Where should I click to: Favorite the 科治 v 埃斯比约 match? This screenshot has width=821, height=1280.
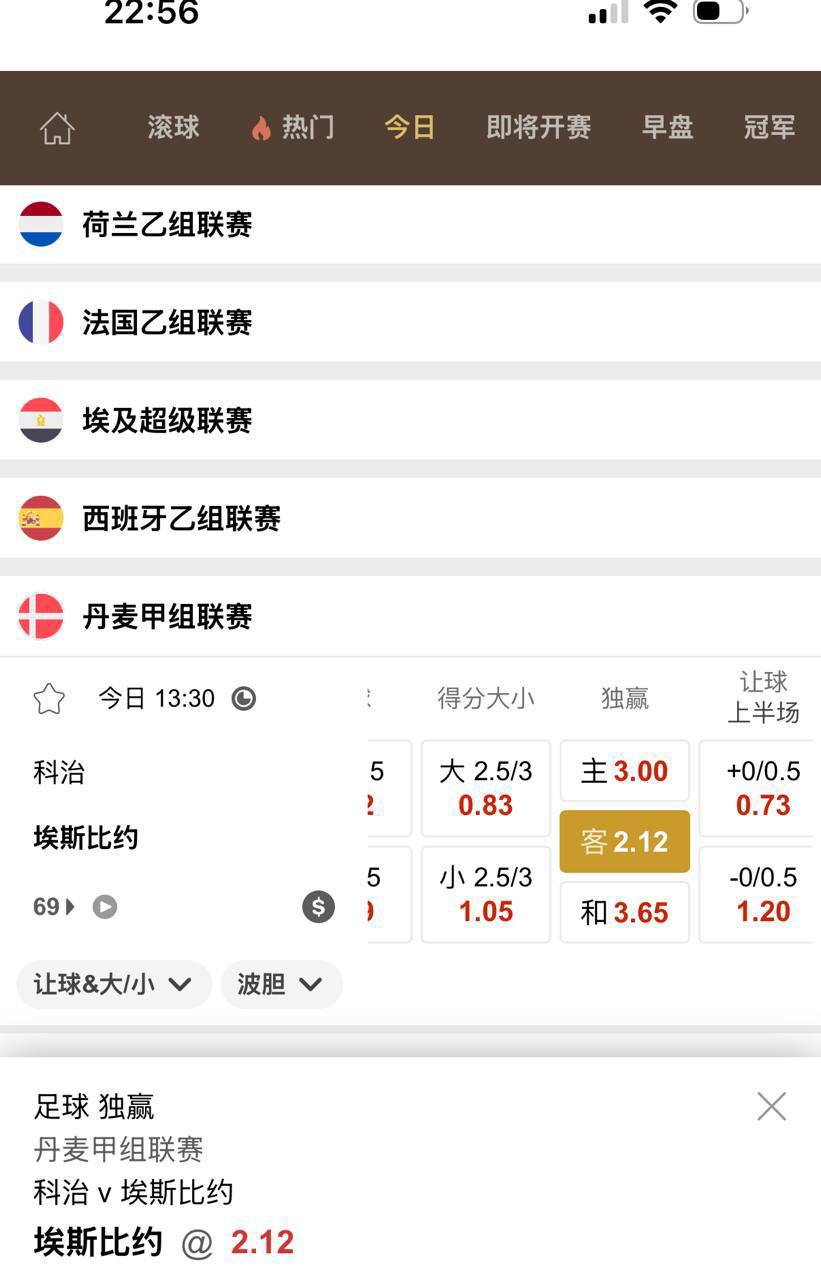pyautogui.click(x=49, y=698)
